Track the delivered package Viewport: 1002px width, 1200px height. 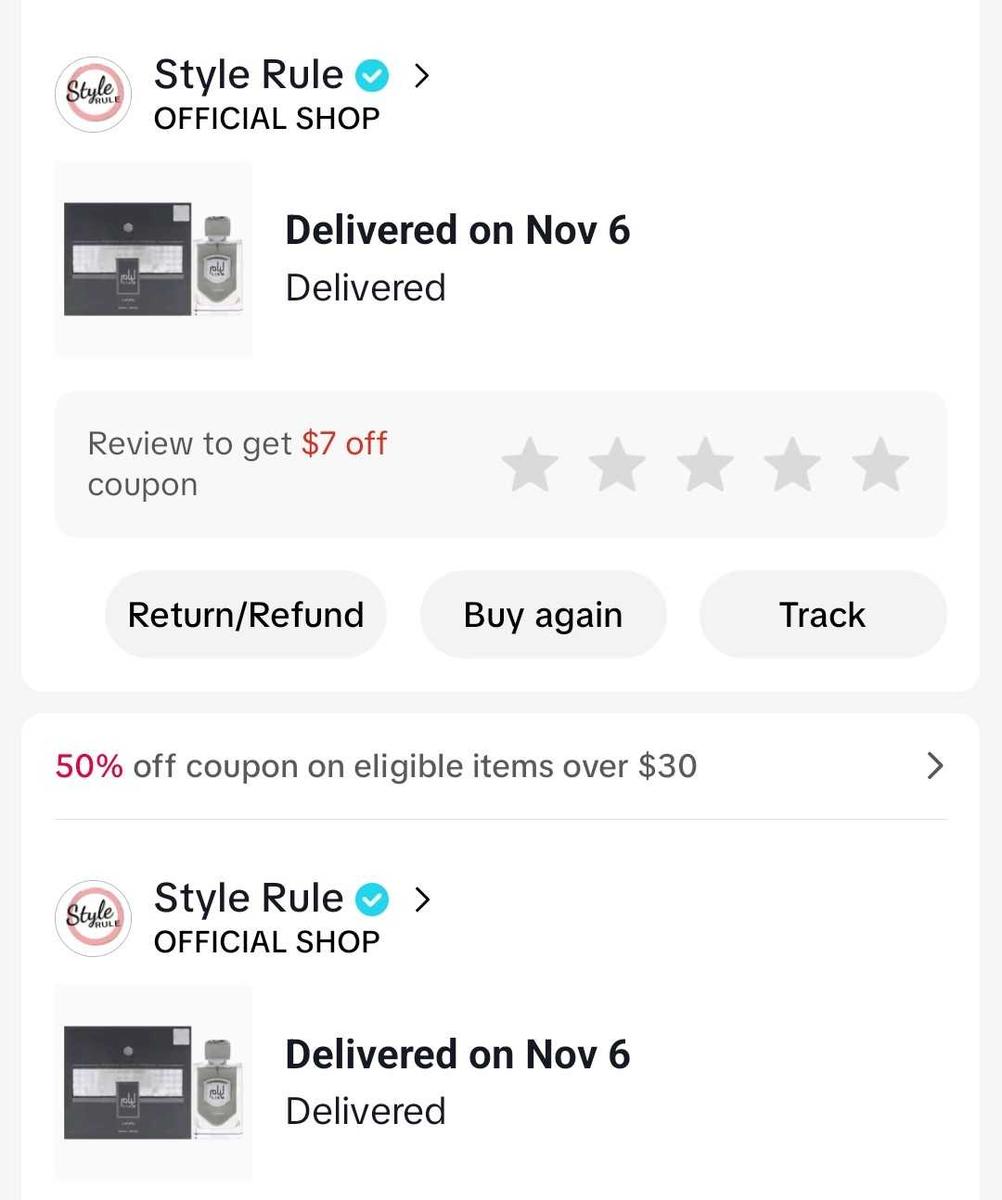(822, 615)
